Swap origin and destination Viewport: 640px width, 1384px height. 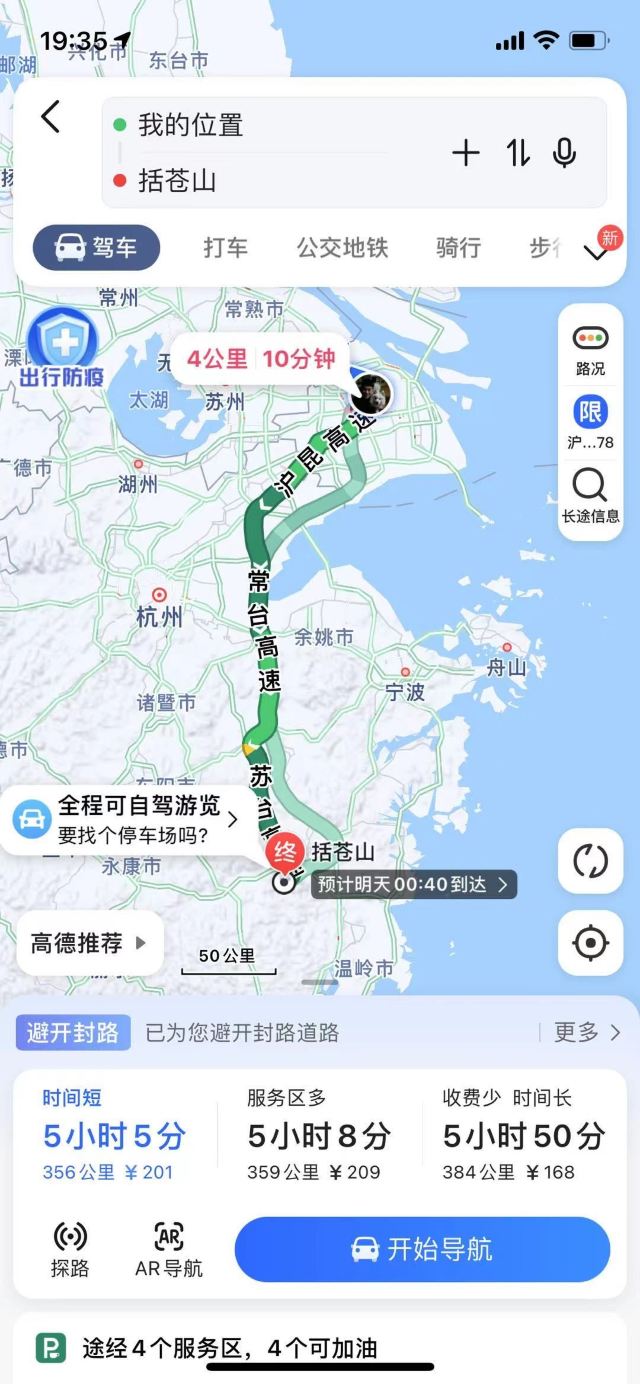pyautogui.click(x=518, y=153)
